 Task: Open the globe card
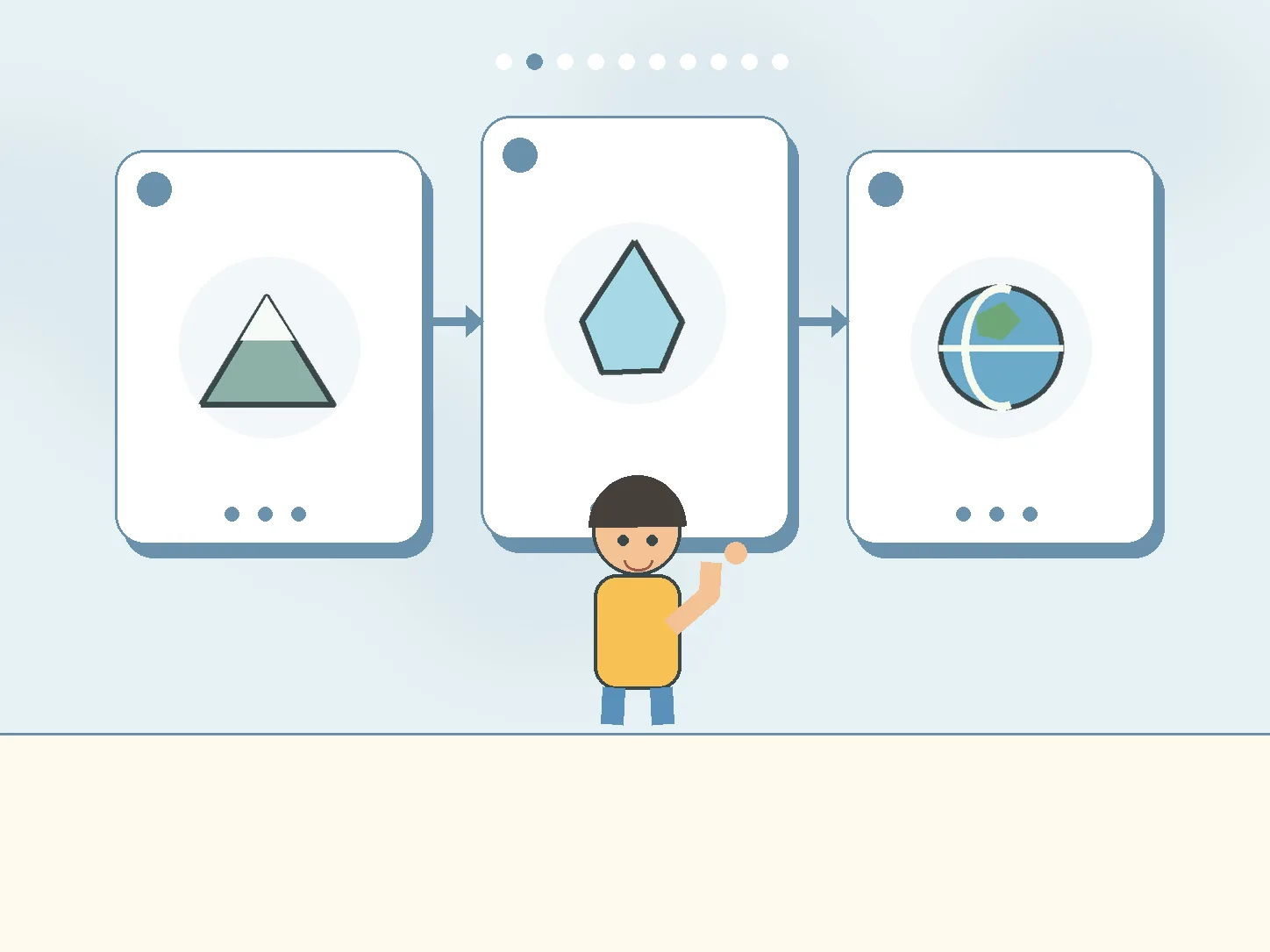coord(1001,347)
